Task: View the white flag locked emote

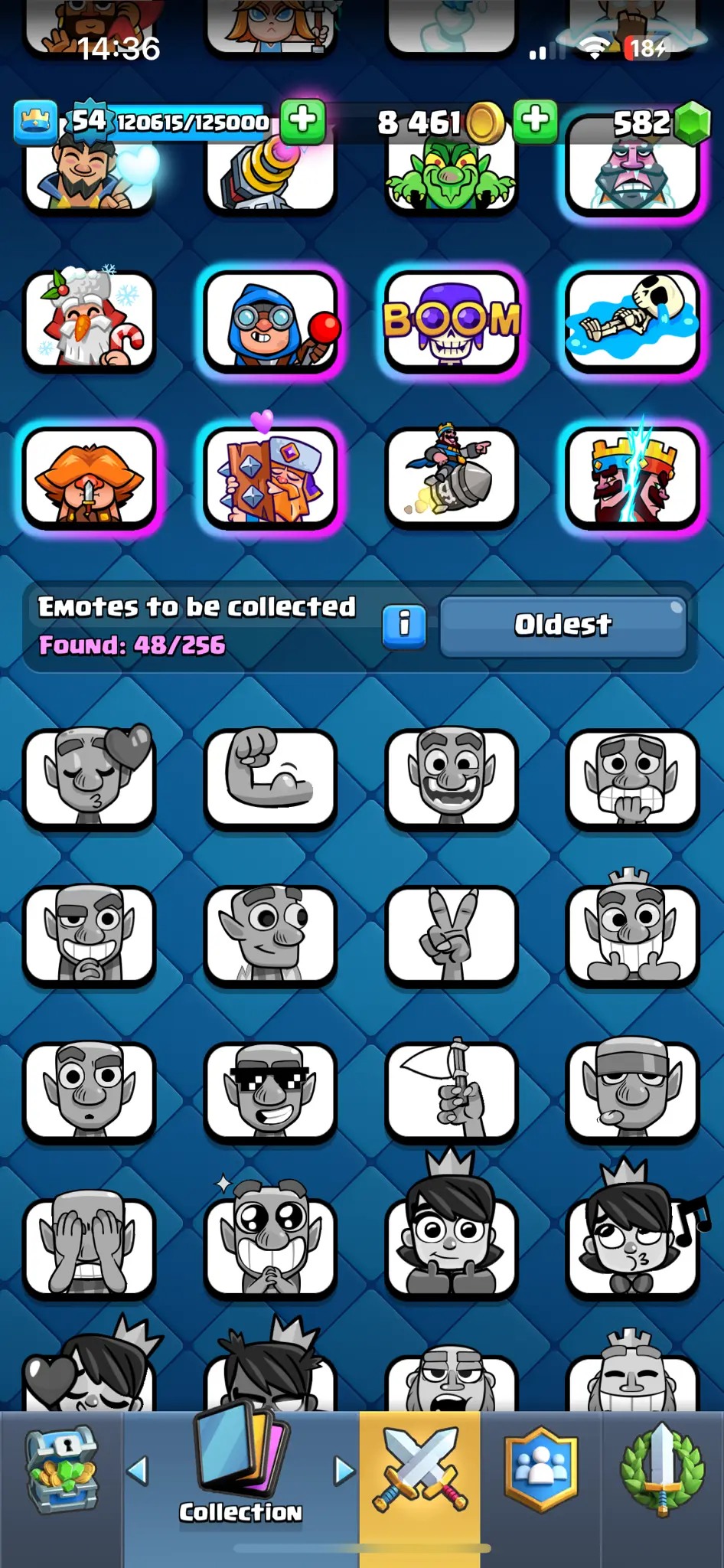Action: click(452, 1091)
